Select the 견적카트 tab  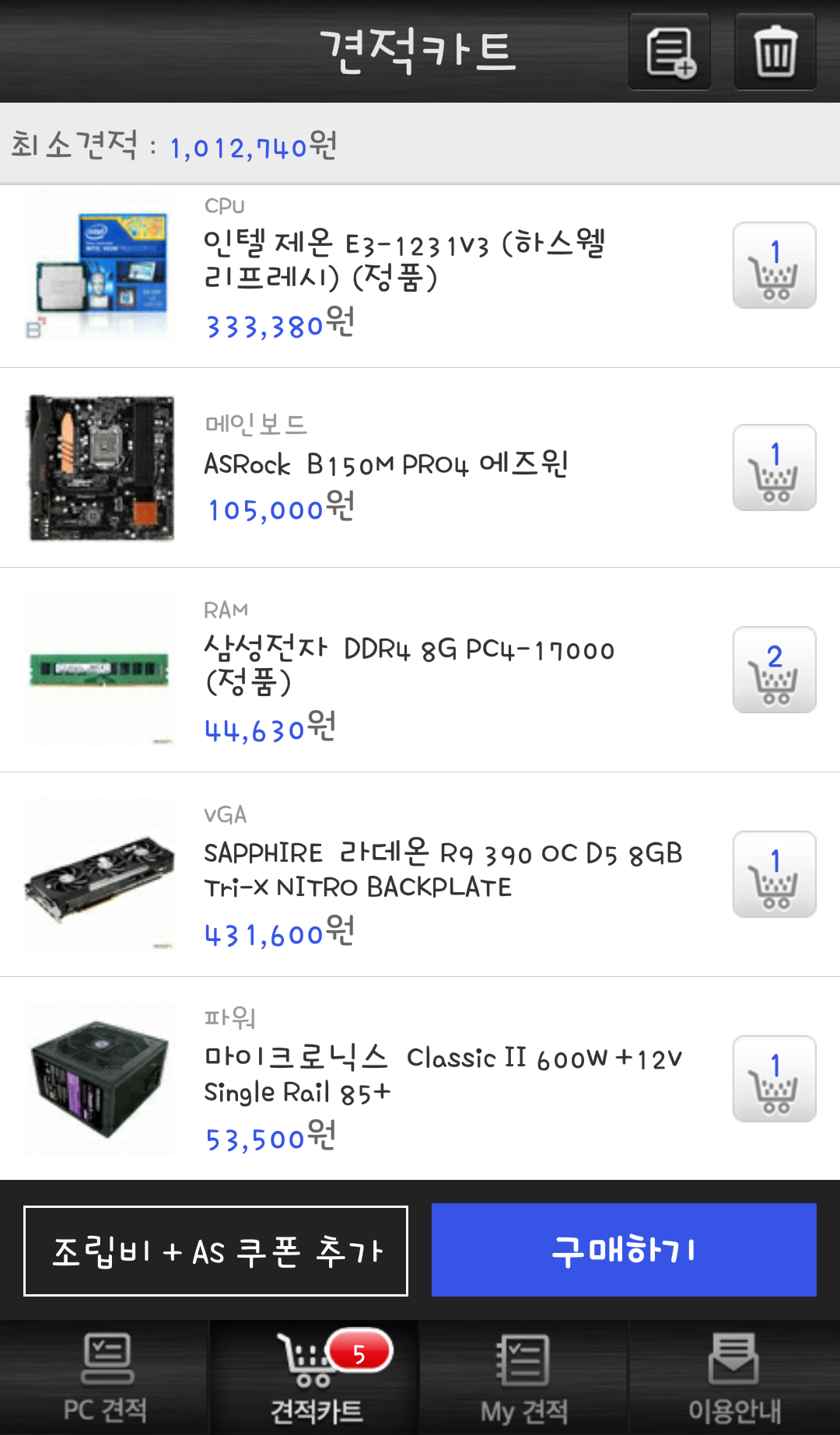click(315, 1377)
